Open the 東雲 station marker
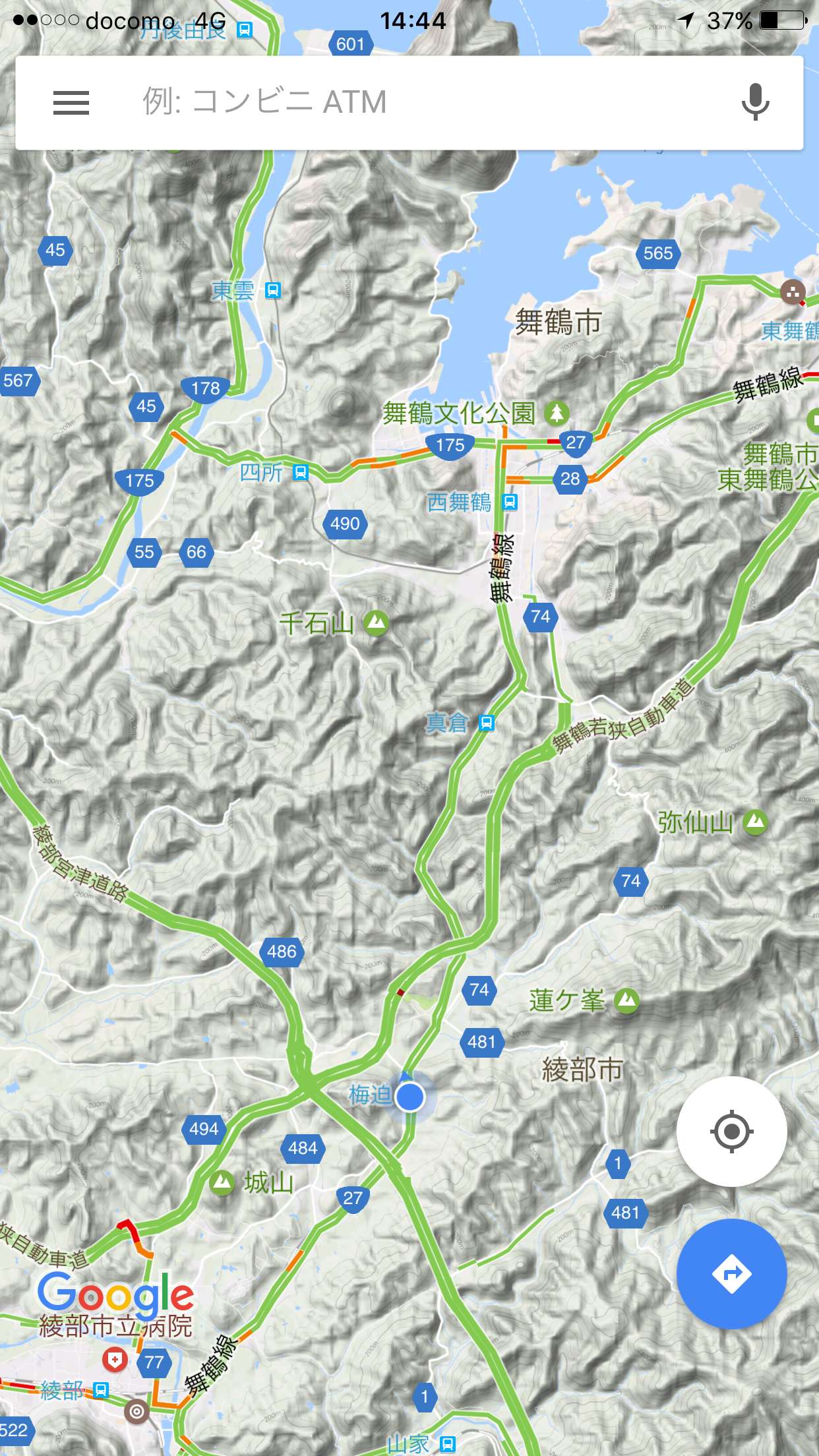This screenshot has width=819, height=1456. pyautogui.click(x=272, y=290)
